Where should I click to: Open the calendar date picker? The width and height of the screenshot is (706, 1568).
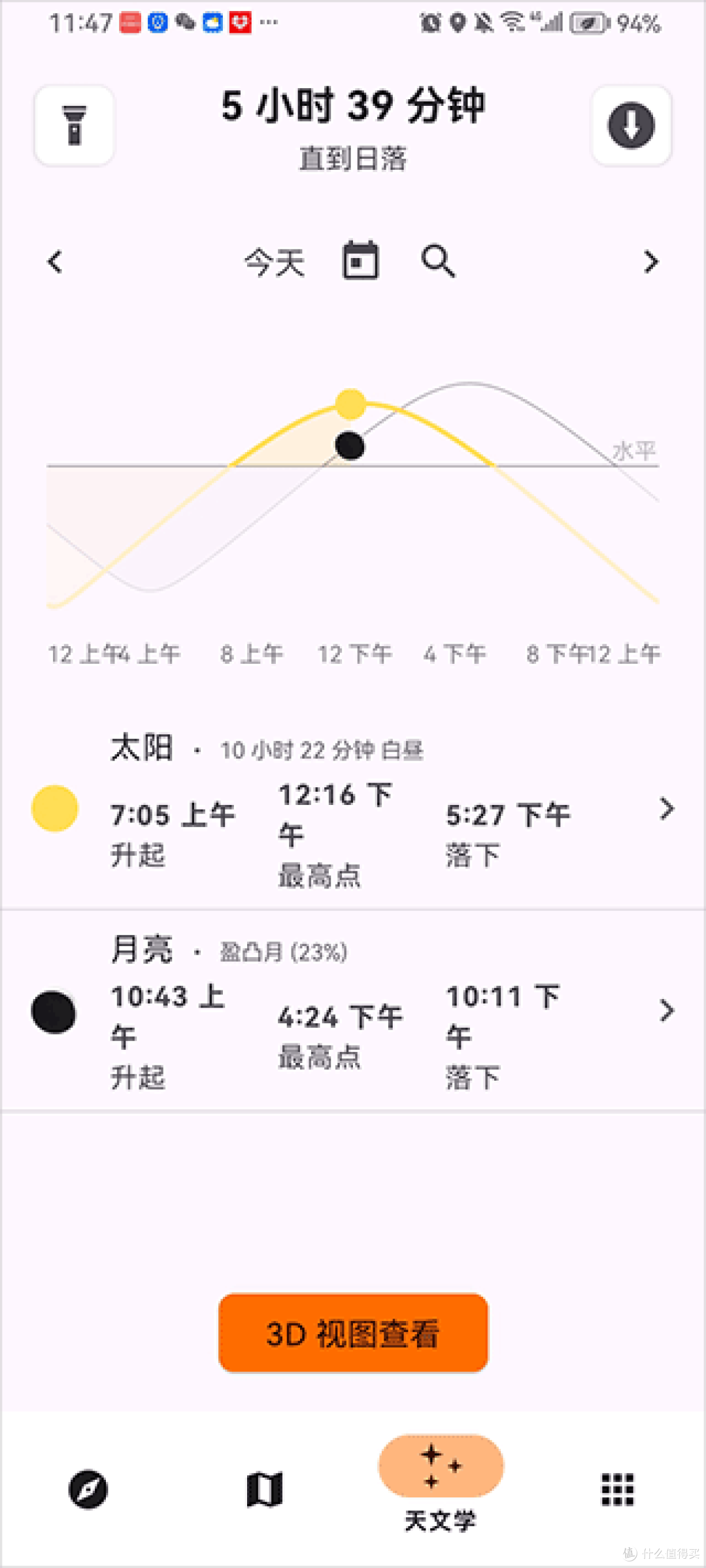(x=361, y=261)
